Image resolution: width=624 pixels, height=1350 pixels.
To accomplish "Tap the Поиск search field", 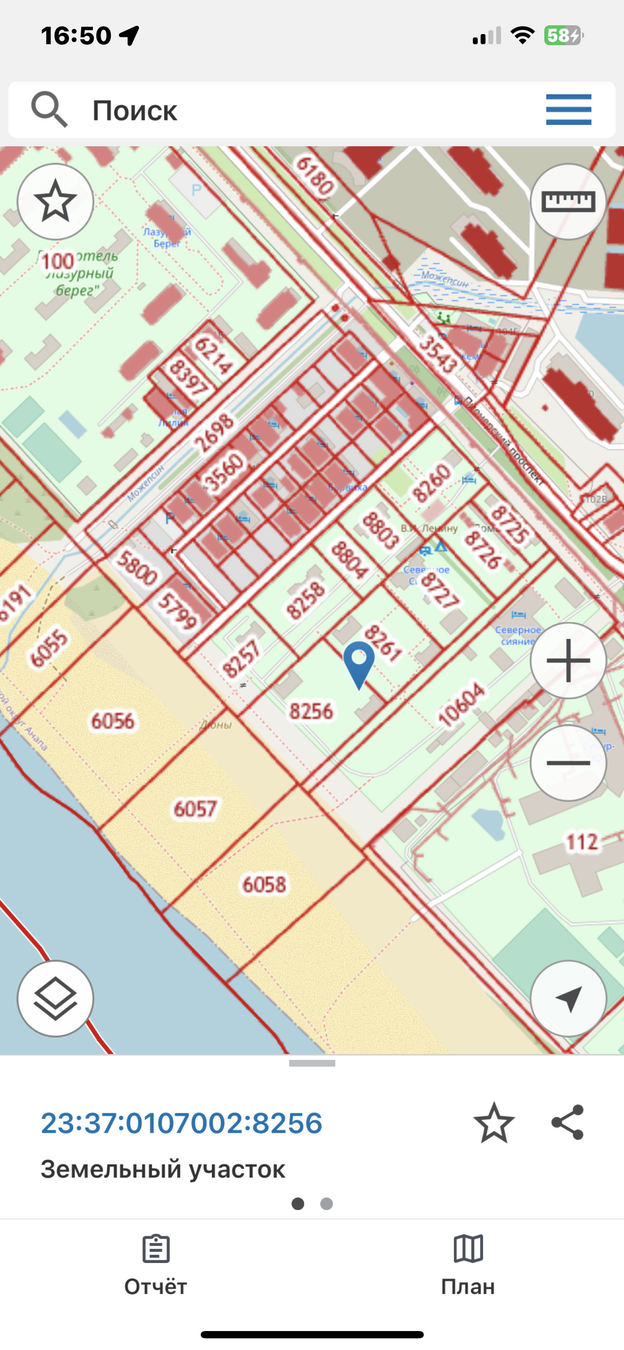I will pos(300,110).
